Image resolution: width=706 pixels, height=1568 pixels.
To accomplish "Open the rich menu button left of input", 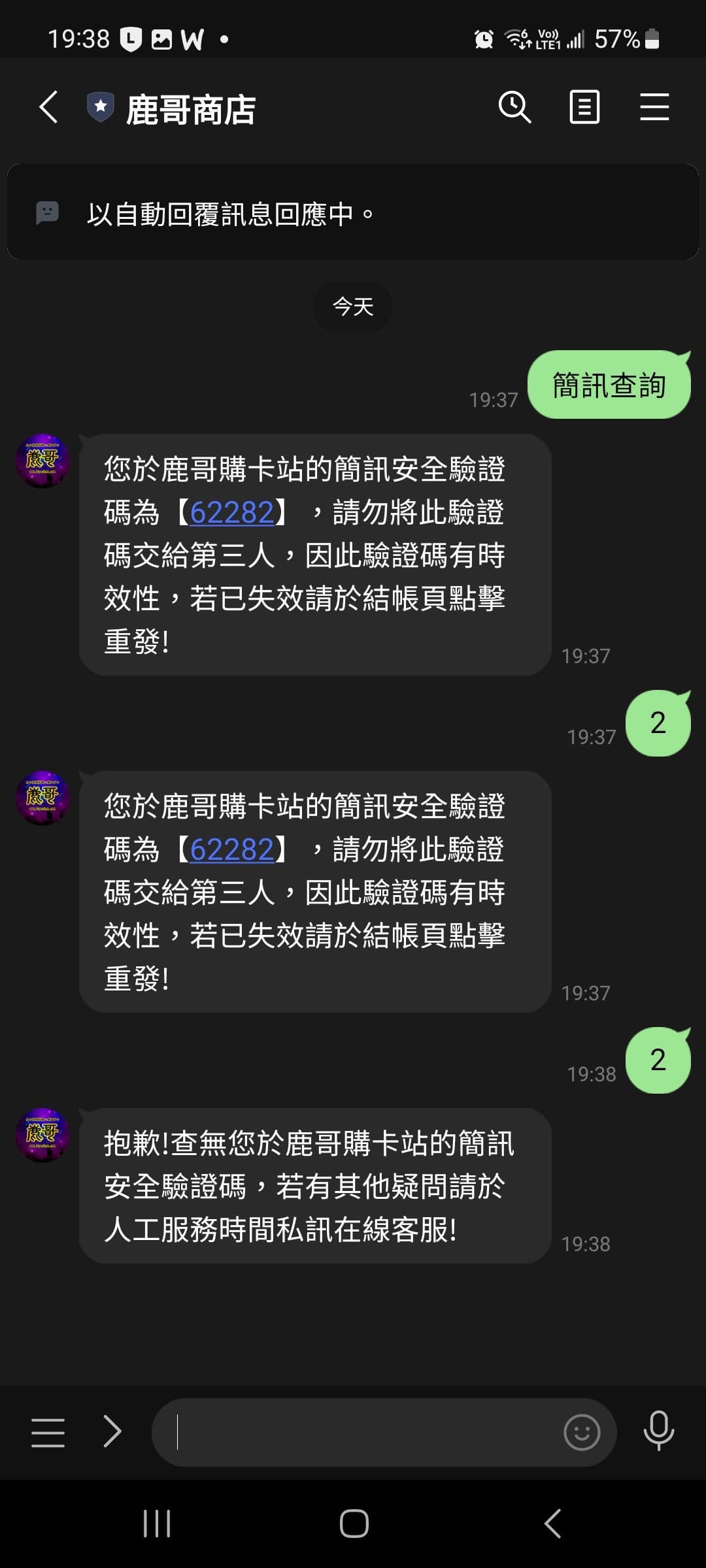I will (48, 1432).
